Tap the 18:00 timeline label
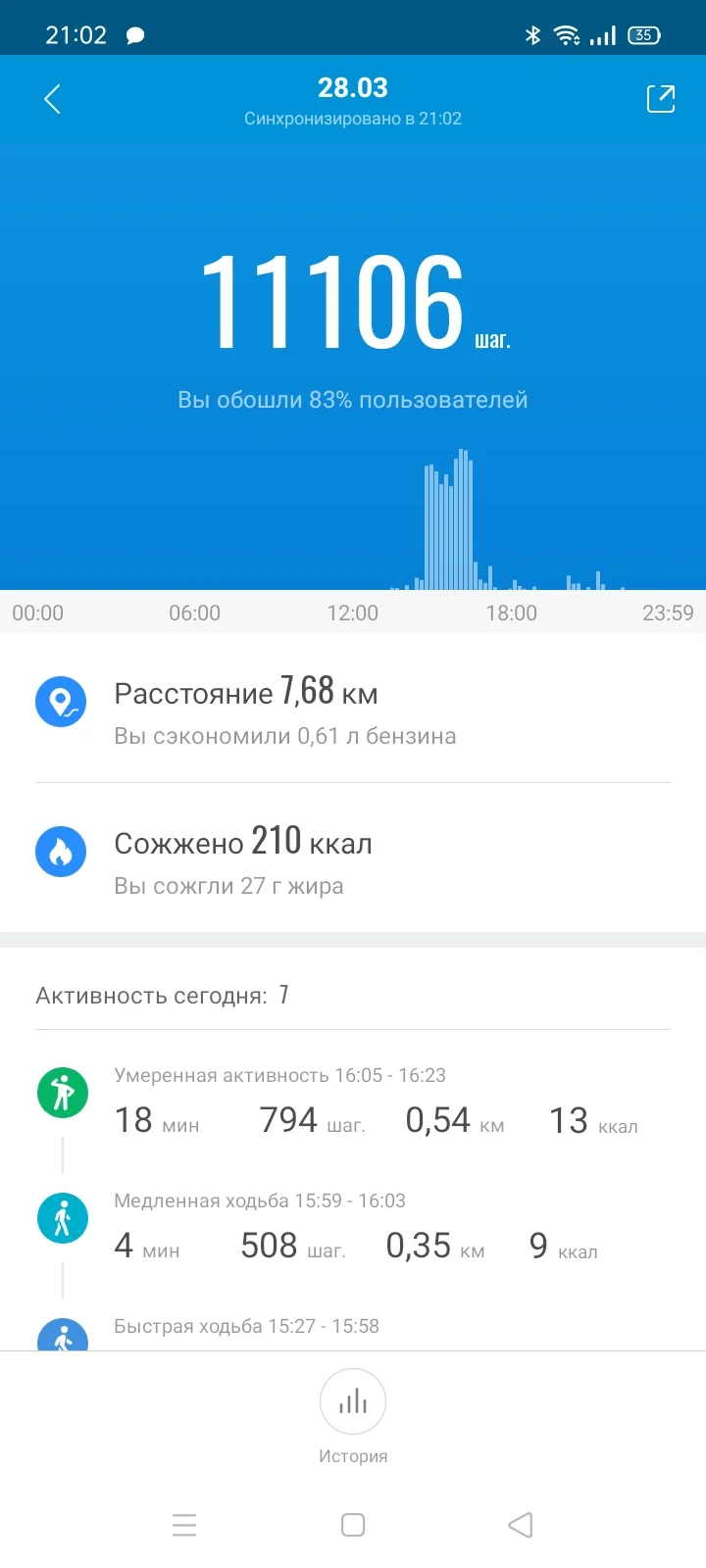706x1568 pixels. pos(511,613)
